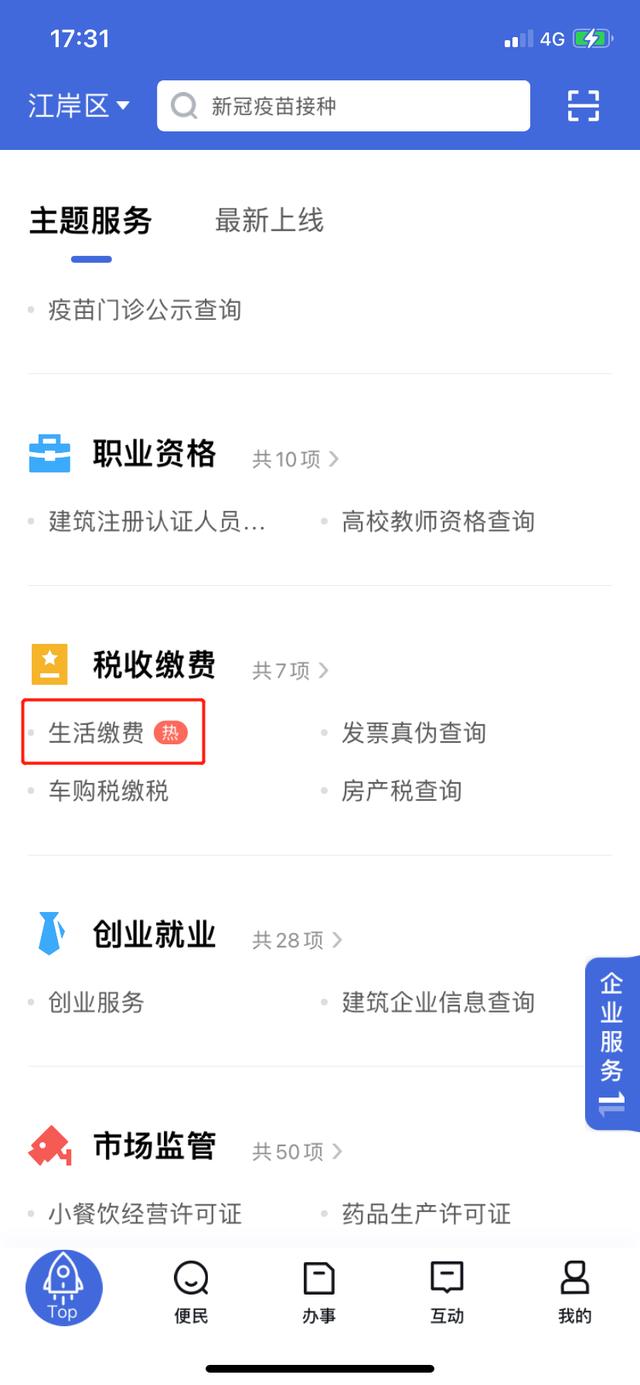640x1385 pixels.
Task: Open 车购税缴税
Action: [109, 792]
